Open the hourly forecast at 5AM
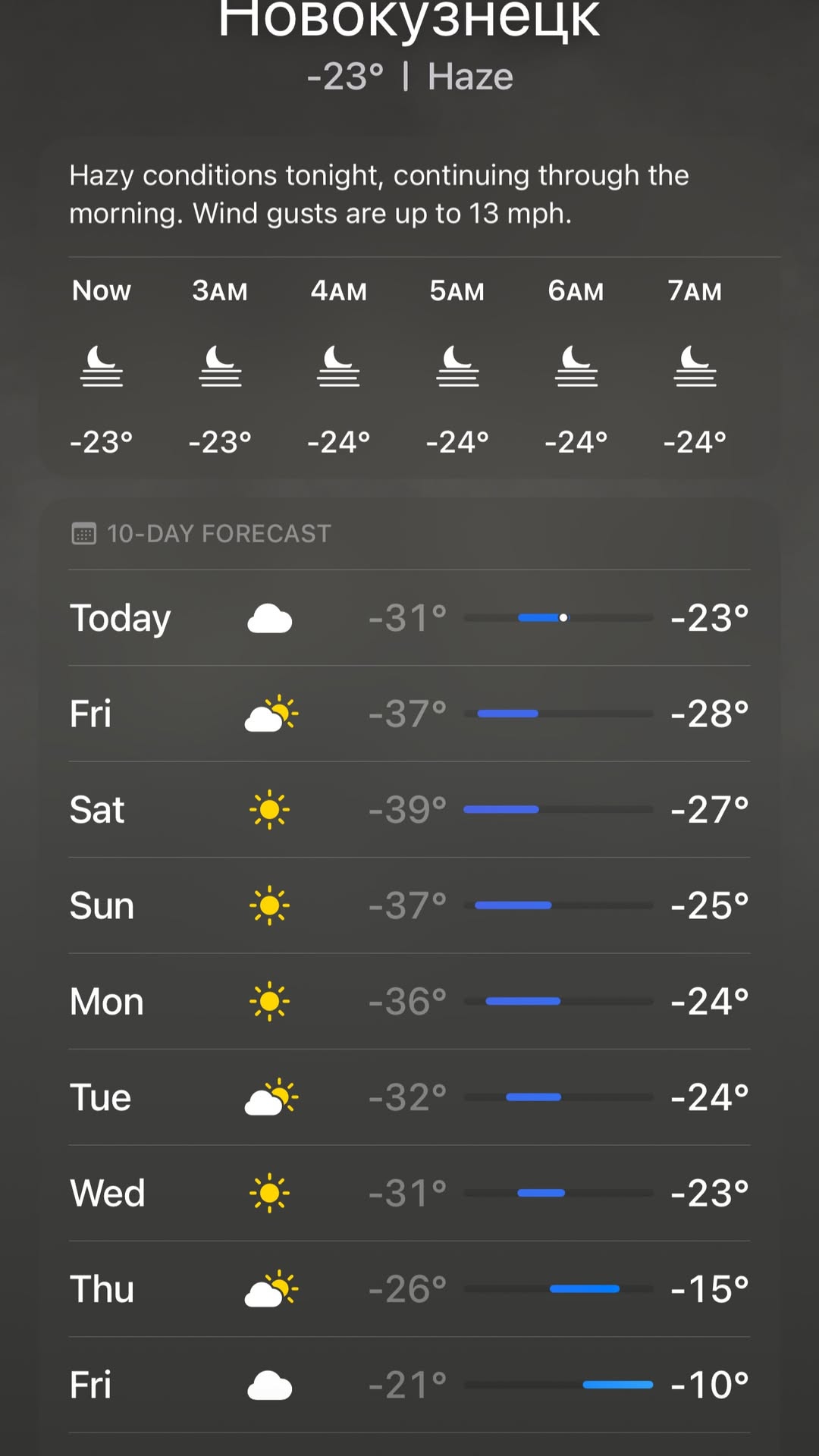Viewport: 819px width, 1456px height. point(457,366)
